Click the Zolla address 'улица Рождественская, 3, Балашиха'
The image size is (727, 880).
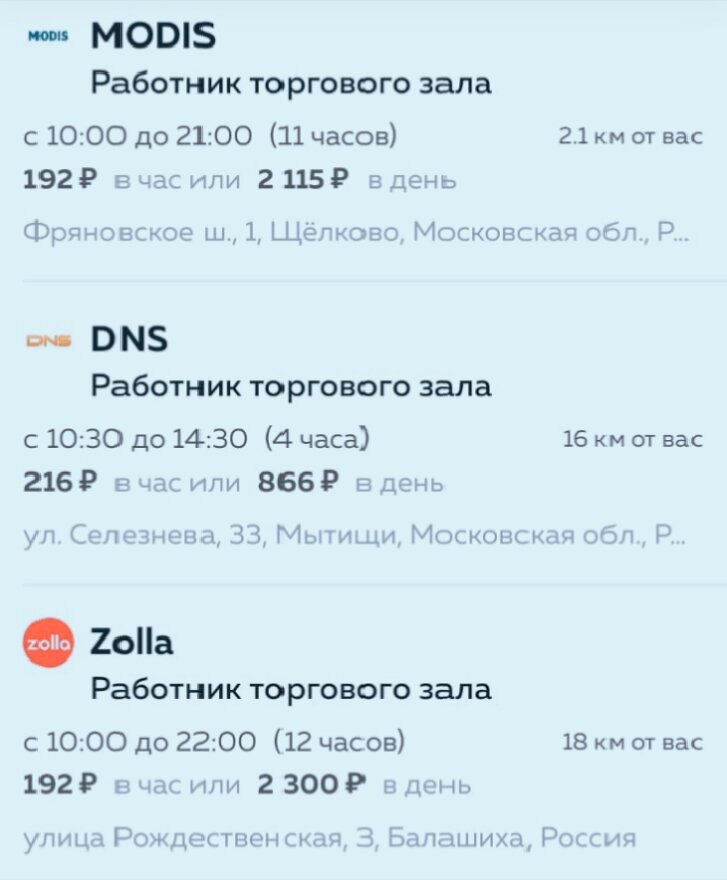[330, 835]
